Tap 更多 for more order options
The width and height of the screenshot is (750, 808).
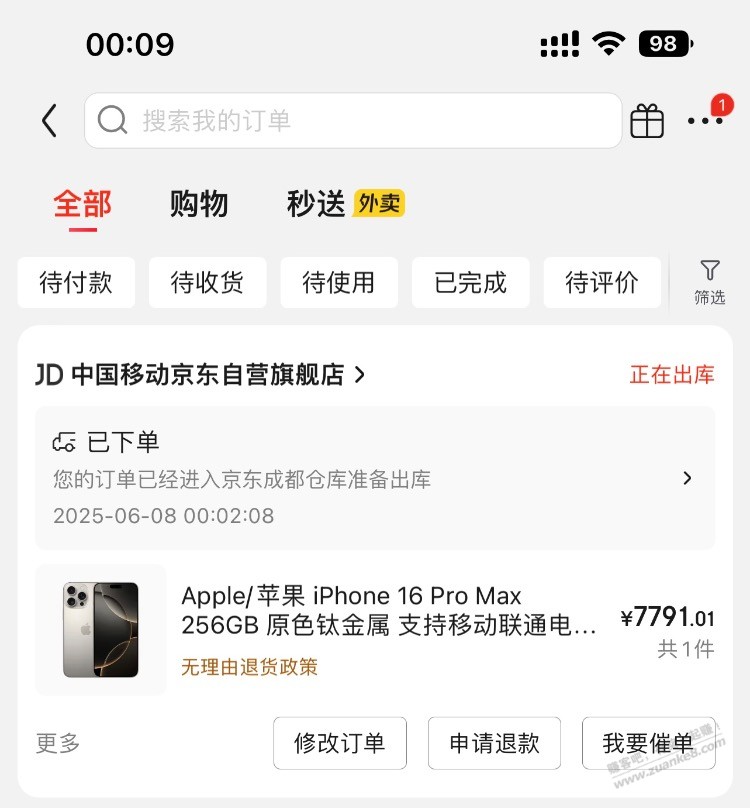pyautogui.click(x=58, y=743)
